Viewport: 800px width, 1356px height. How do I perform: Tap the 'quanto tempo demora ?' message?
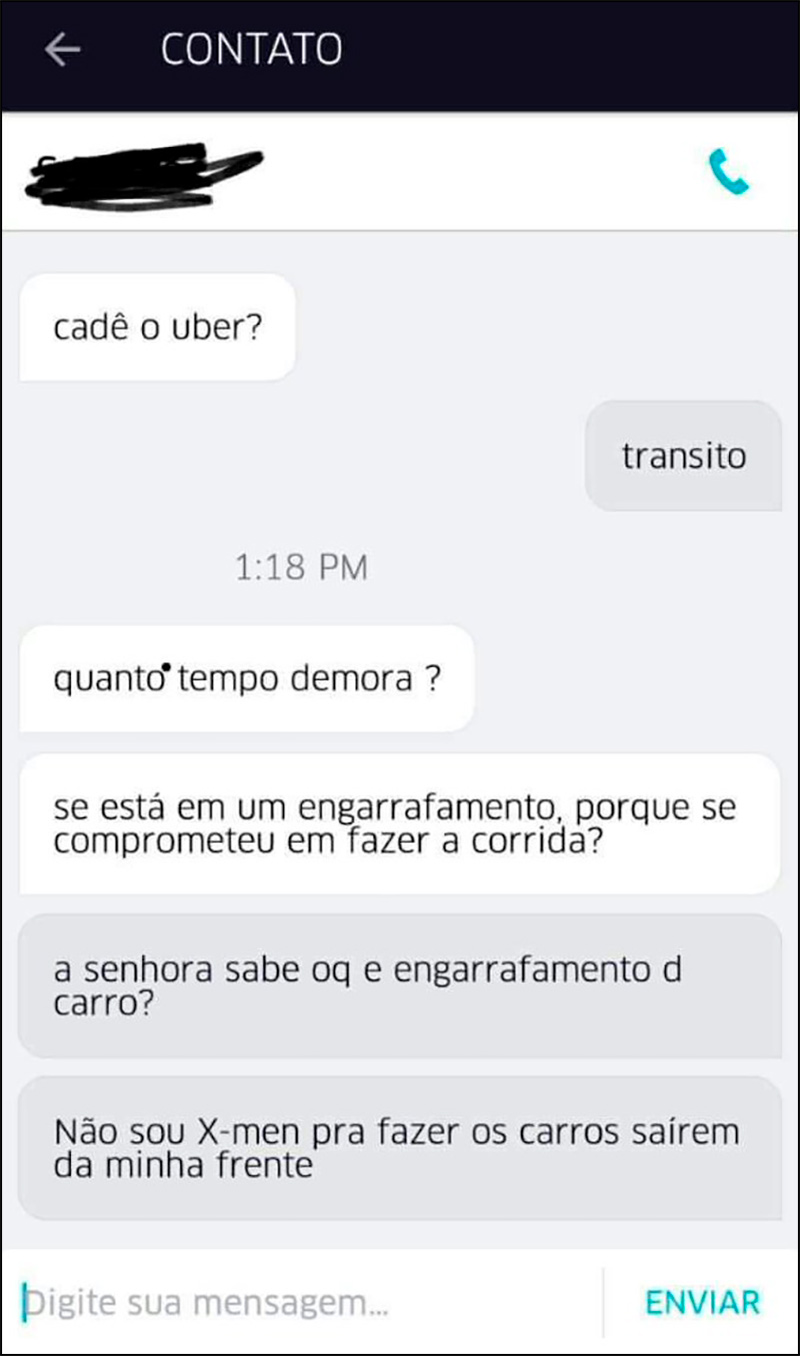click(x=247, y=678)
